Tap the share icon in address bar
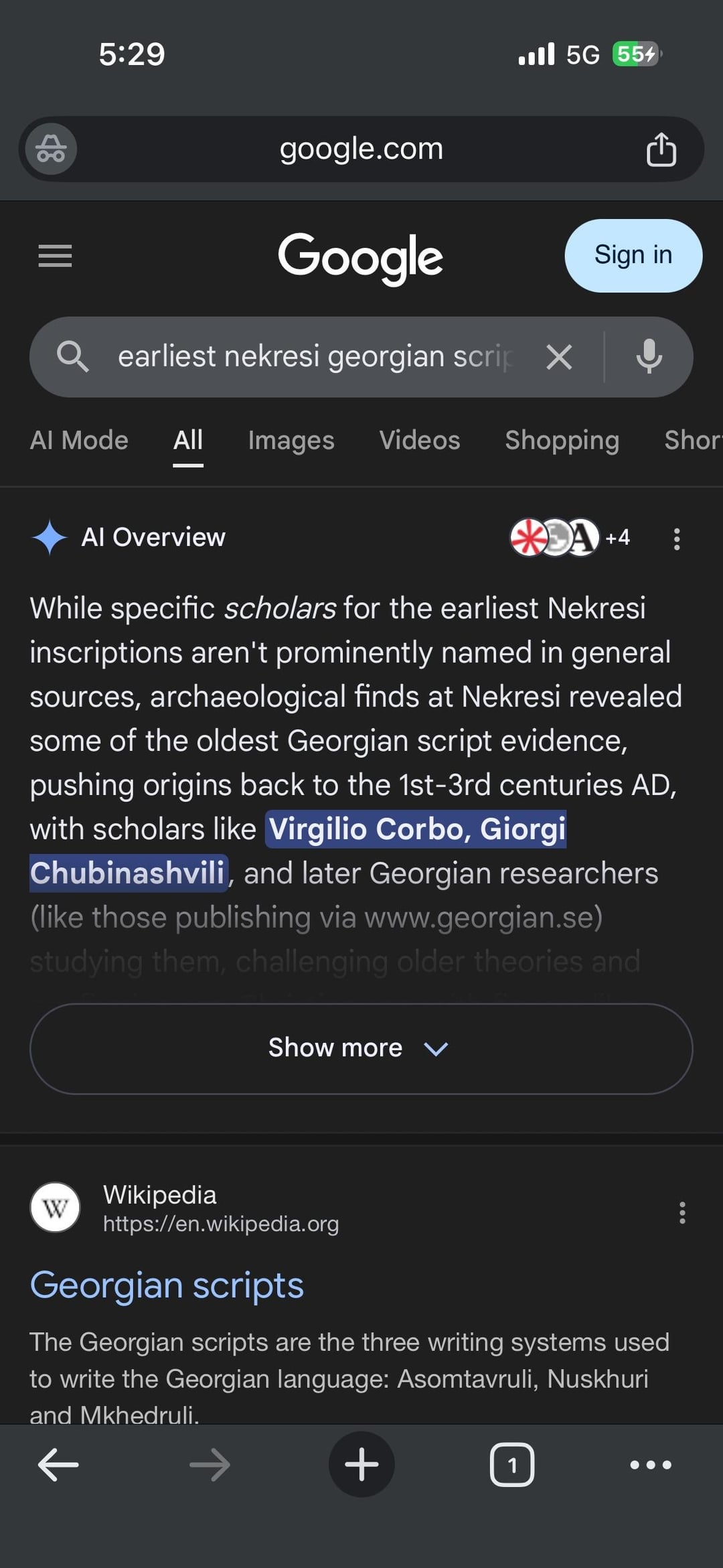The image size is (723, 1568). tap(661, 149)
